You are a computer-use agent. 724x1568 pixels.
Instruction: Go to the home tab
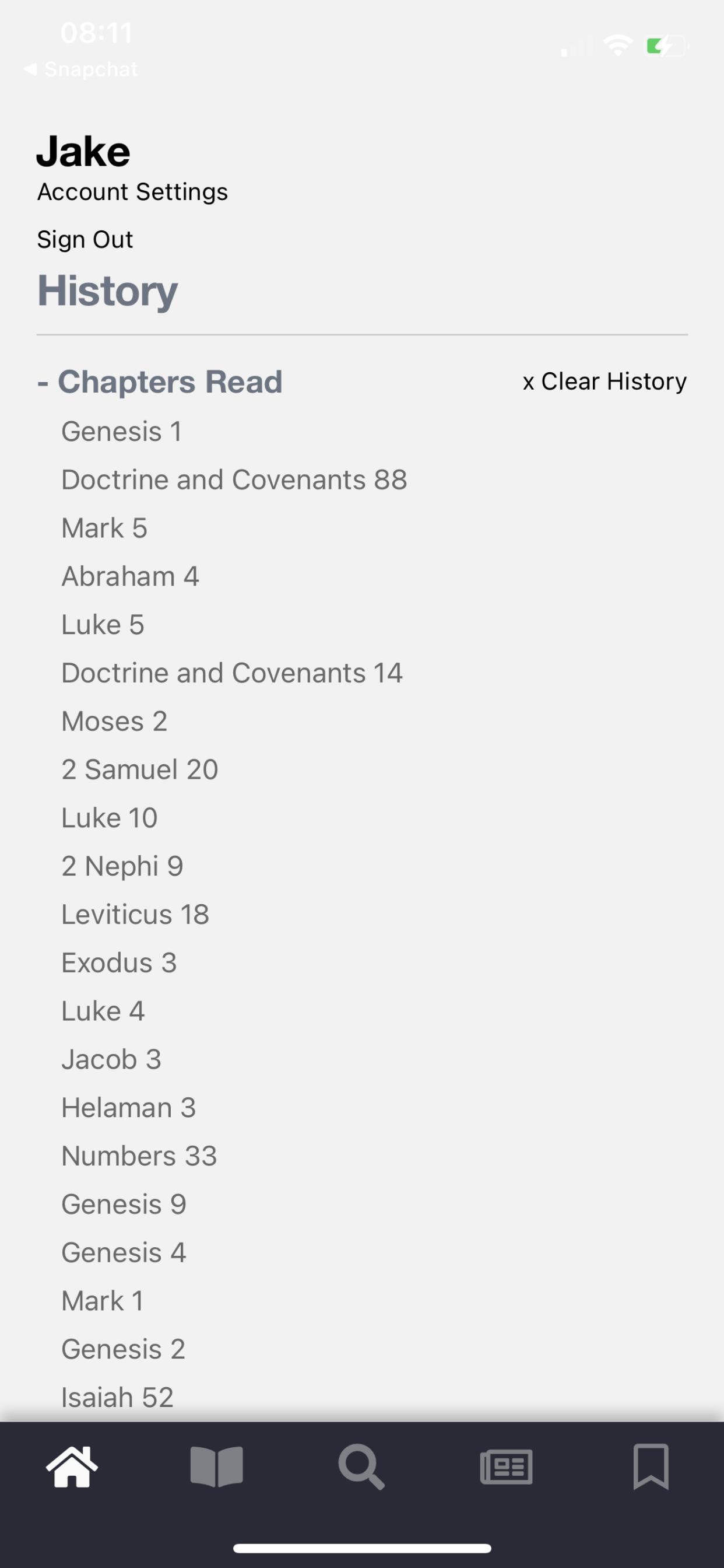(72, 1466)
